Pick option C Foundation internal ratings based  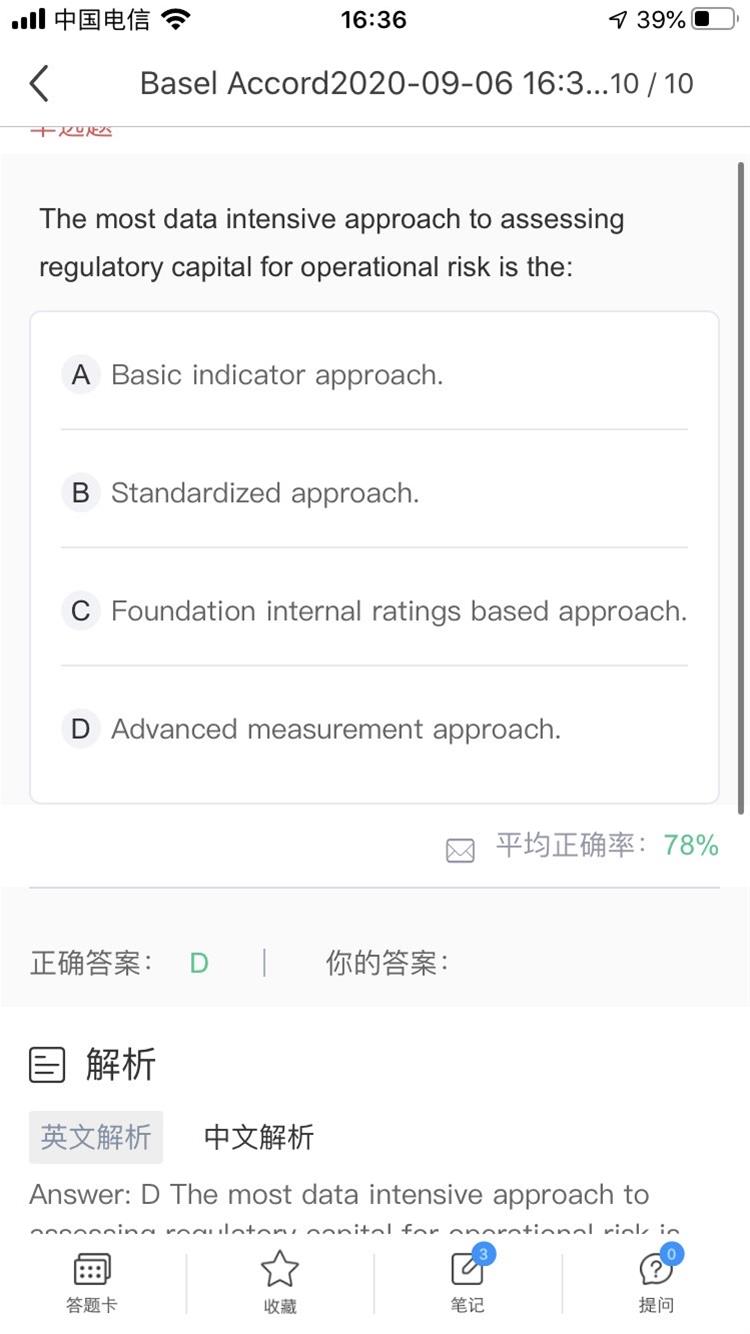click(374, 611)
